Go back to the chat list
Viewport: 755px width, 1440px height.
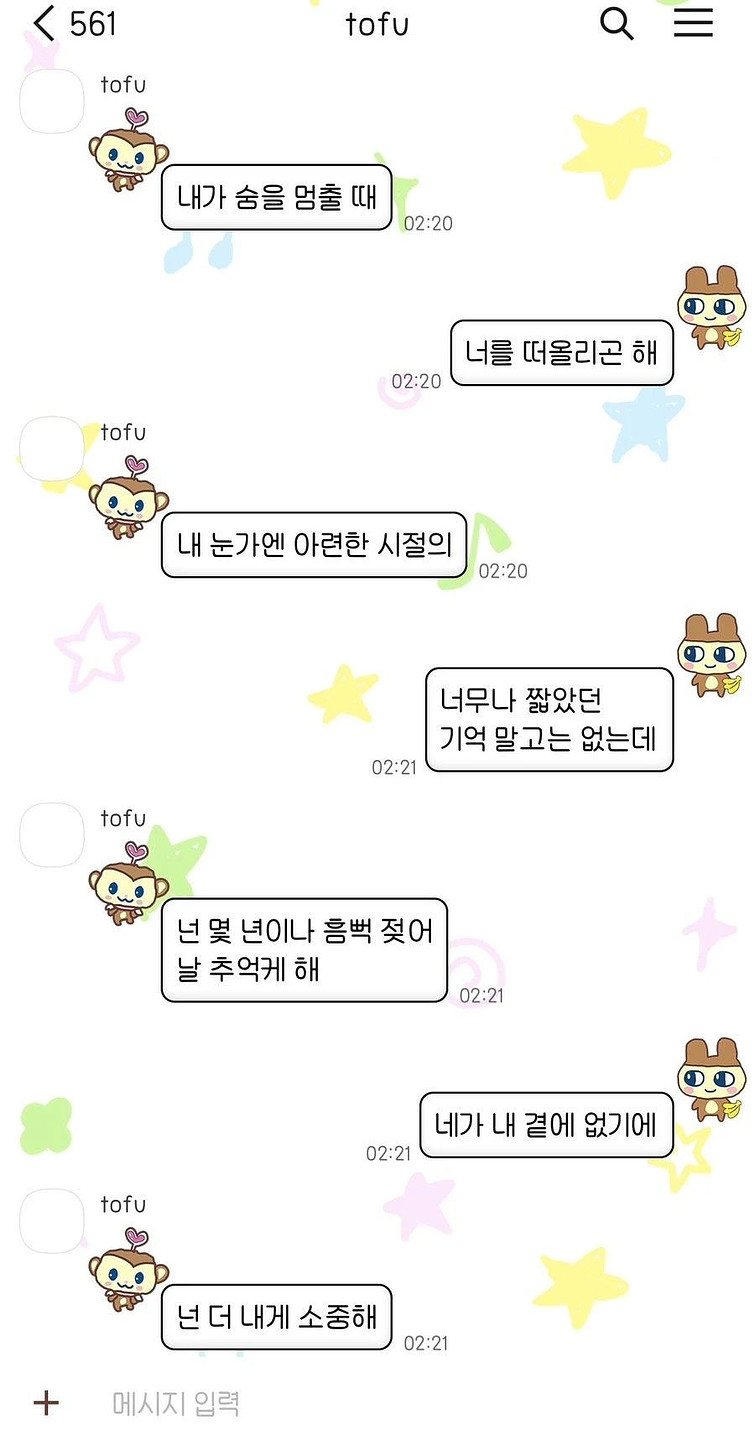[42, 24]
